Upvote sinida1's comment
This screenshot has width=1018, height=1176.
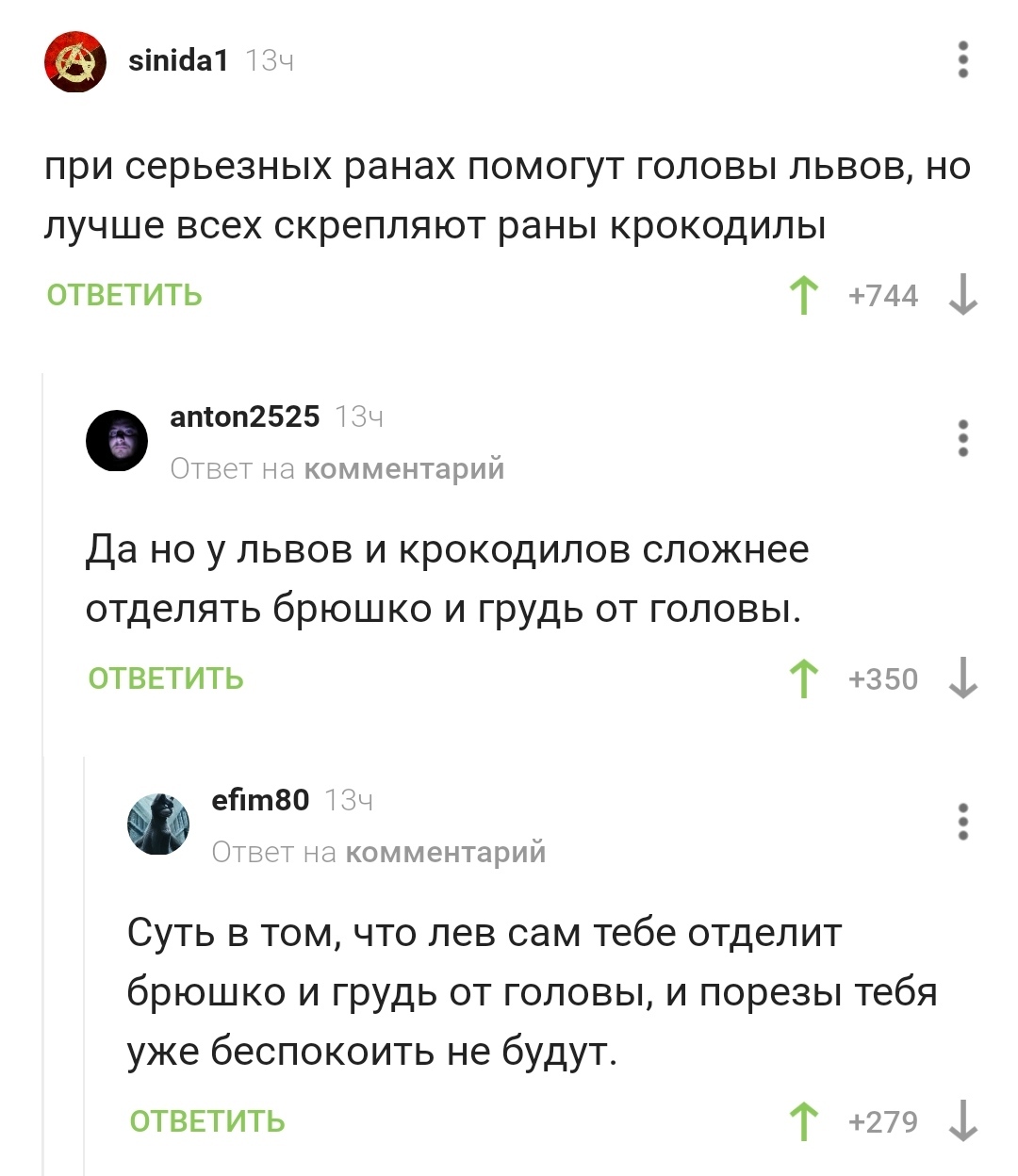[x=804, y=295]
